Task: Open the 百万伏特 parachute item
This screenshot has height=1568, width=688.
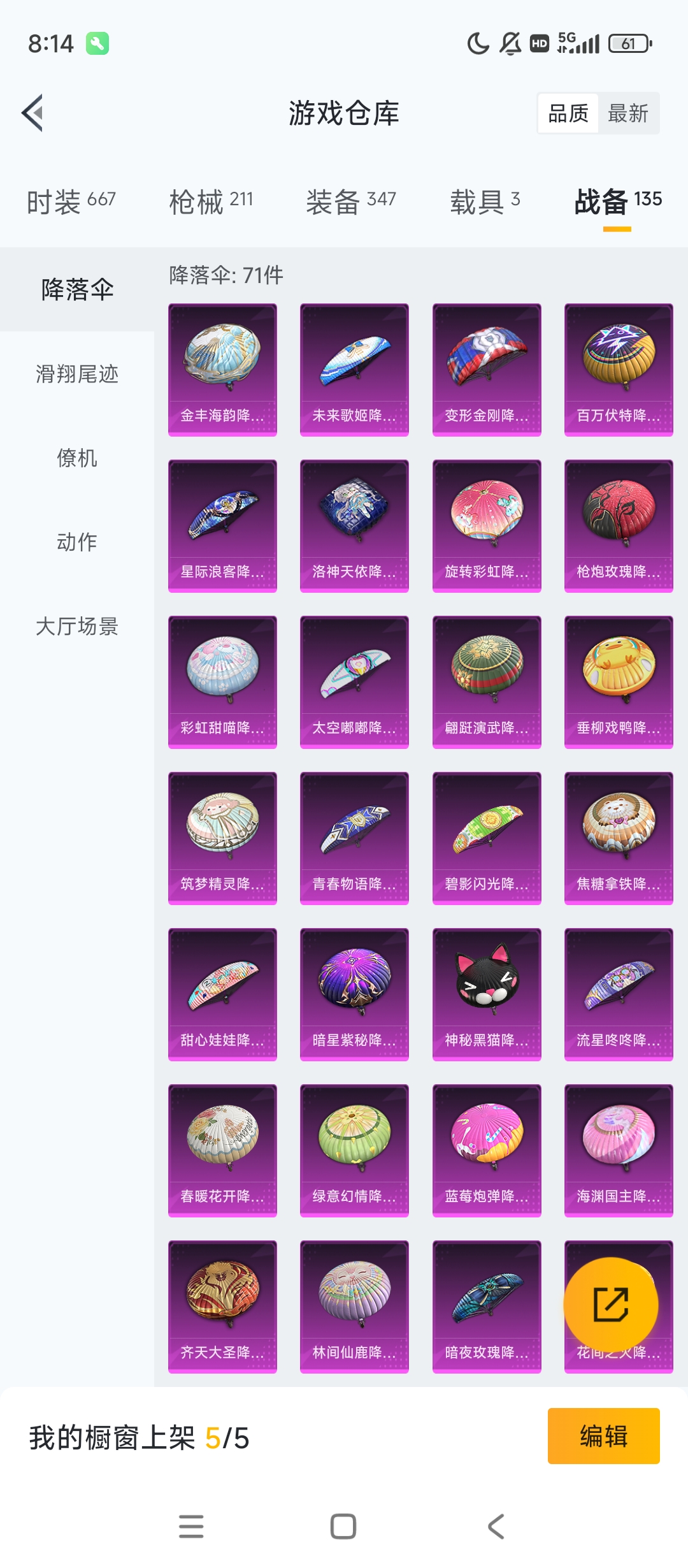Action: 619,370
